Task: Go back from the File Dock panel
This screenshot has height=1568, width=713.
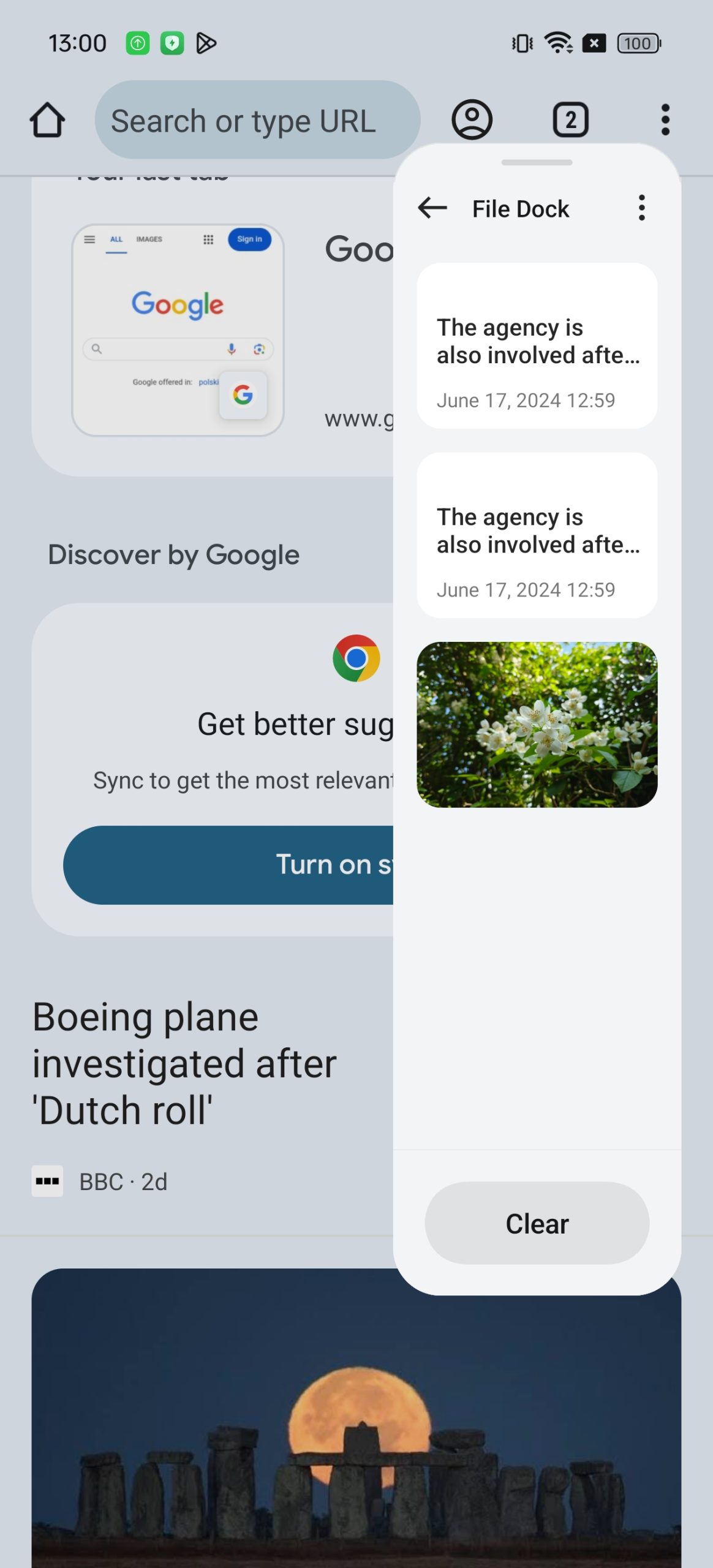Action: [432, 208]
